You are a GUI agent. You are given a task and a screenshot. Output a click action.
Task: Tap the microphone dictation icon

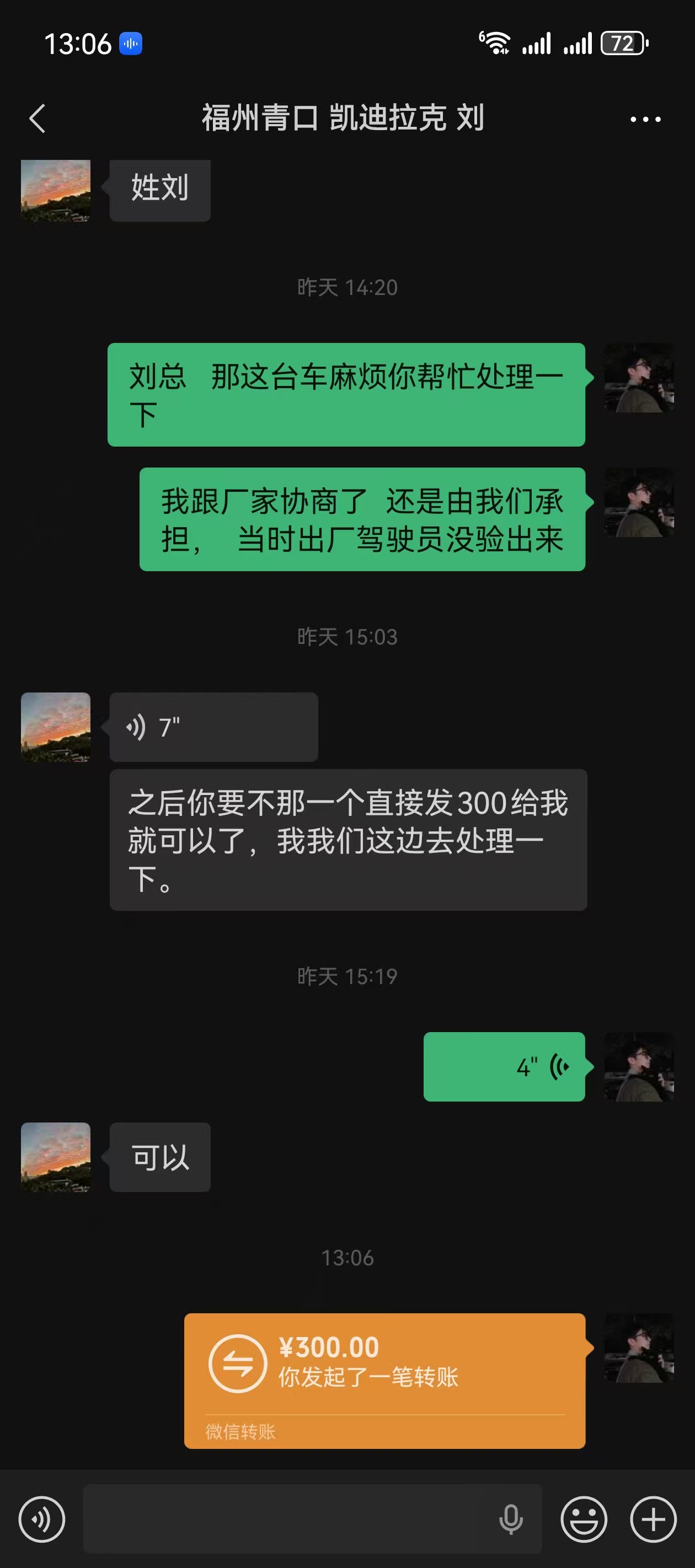click(x=510, y=1519)
